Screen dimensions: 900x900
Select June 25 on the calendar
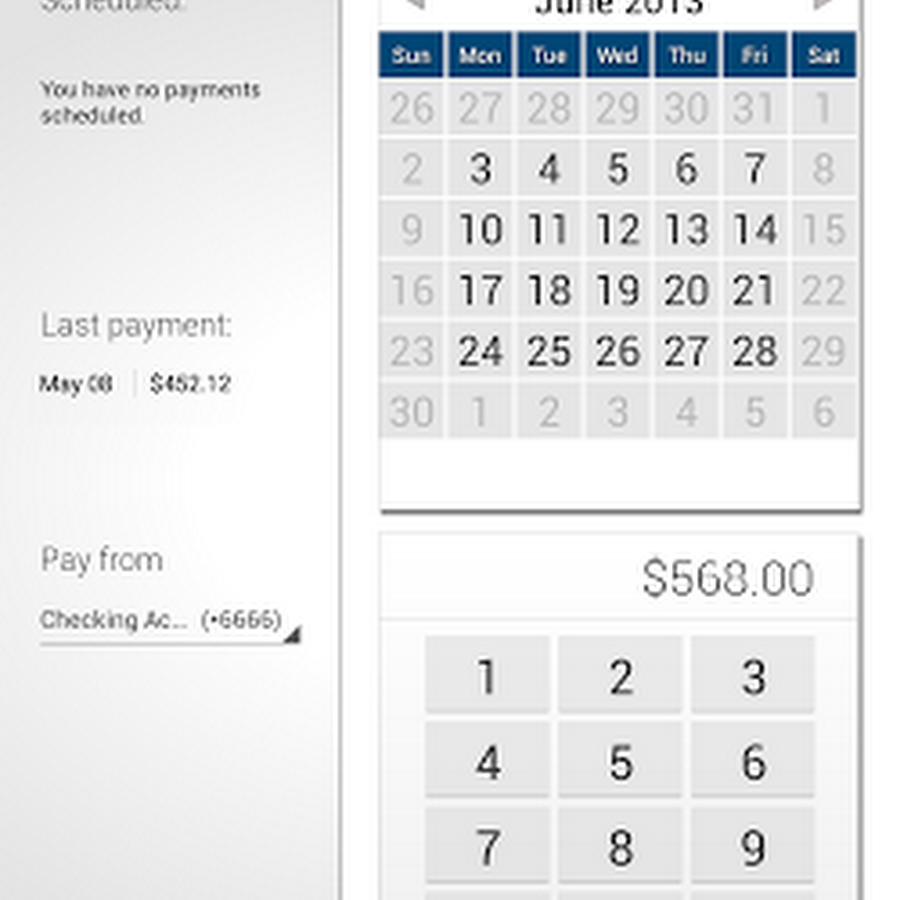pos(549,351)
